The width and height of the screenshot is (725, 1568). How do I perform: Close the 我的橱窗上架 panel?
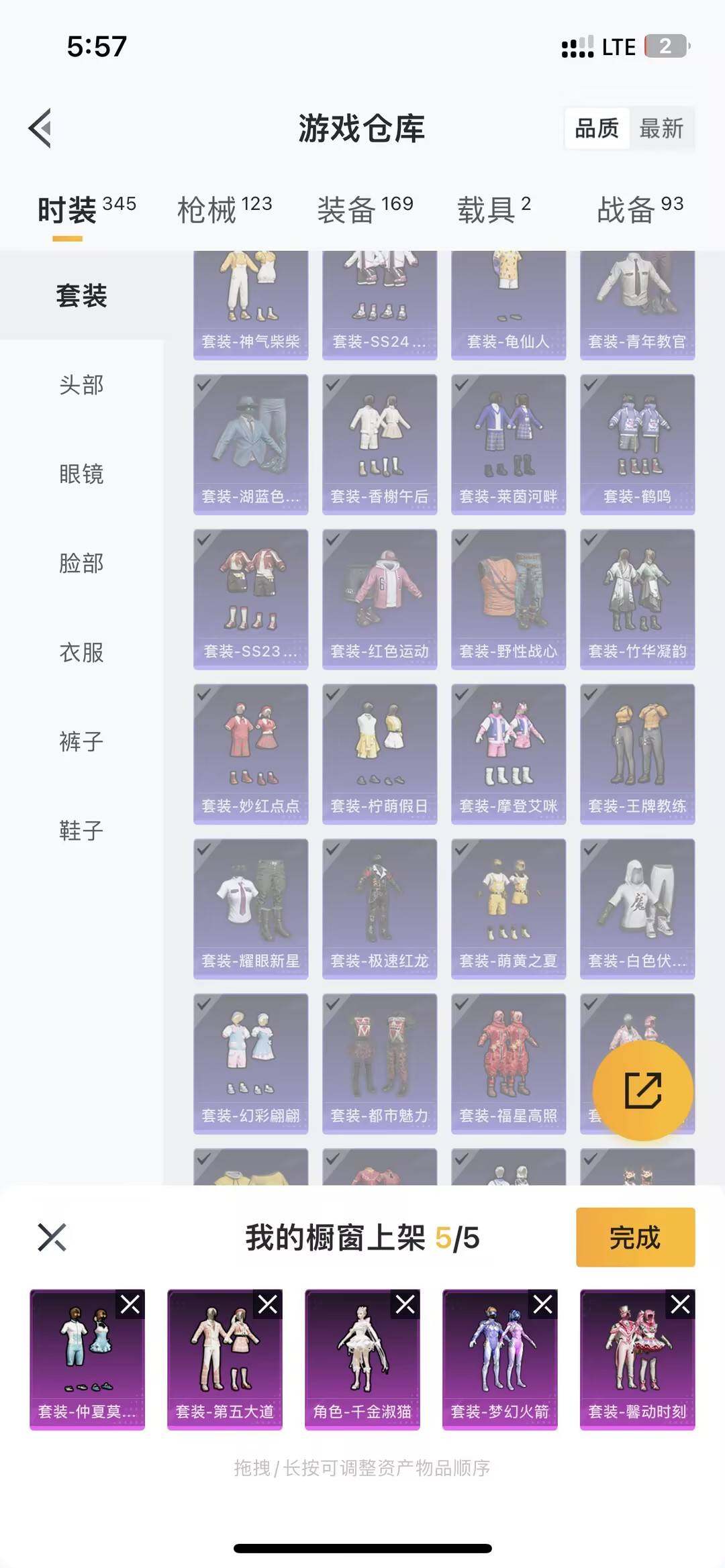52,1237
